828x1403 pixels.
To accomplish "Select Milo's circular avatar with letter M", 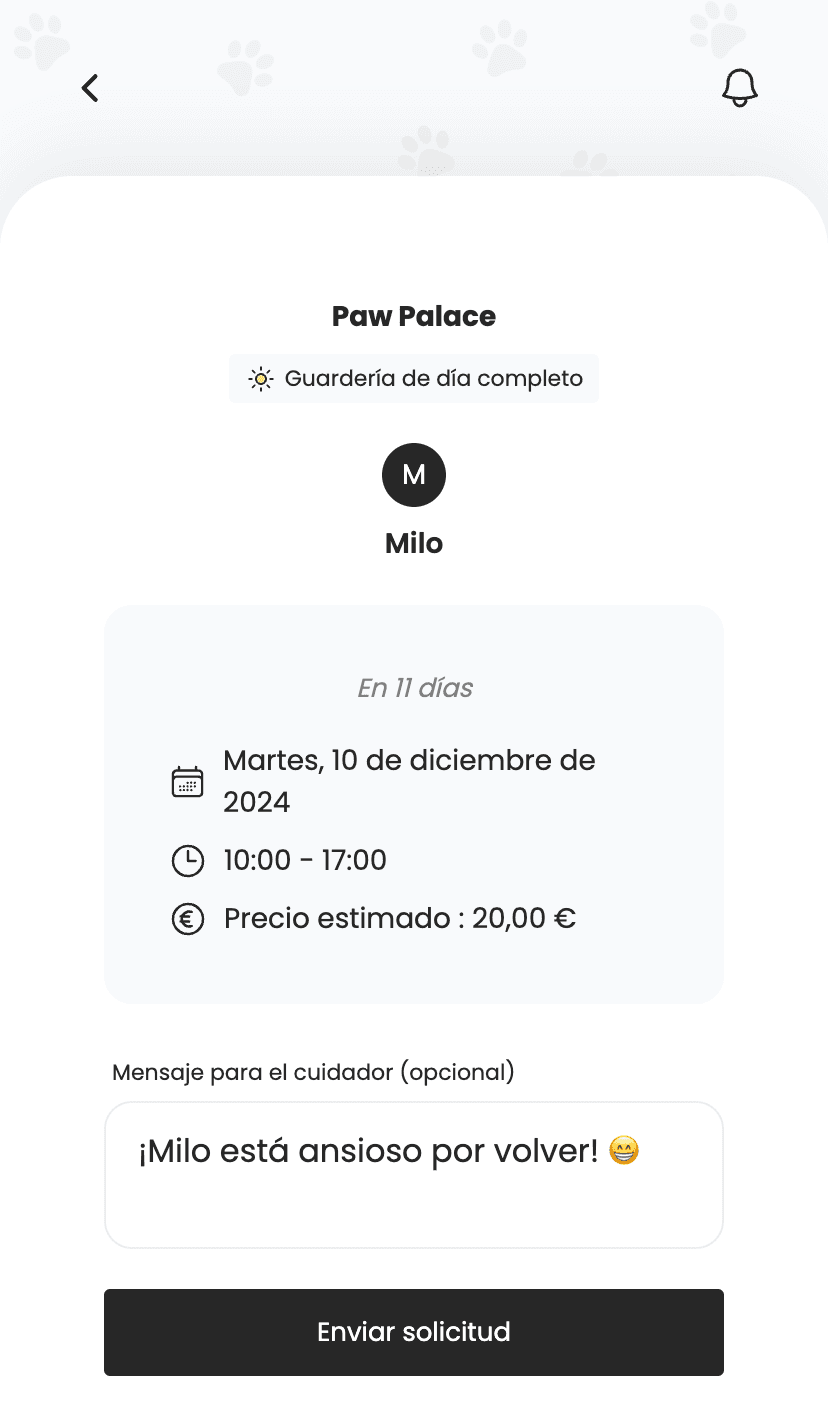I will pyautogui.click(x=414, y=474).
